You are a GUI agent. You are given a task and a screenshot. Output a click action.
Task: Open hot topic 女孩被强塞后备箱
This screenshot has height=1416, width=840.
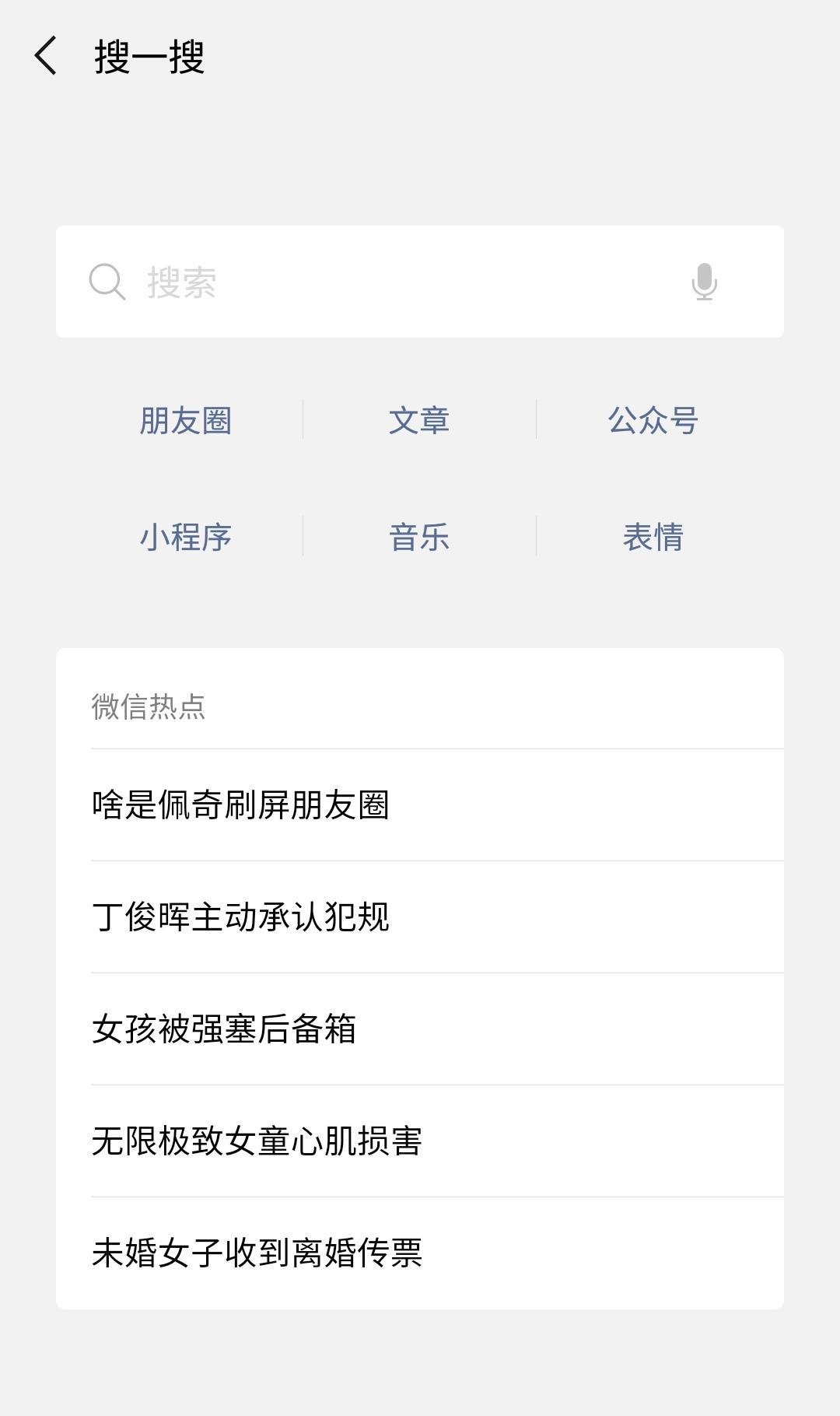point(226,1029)
